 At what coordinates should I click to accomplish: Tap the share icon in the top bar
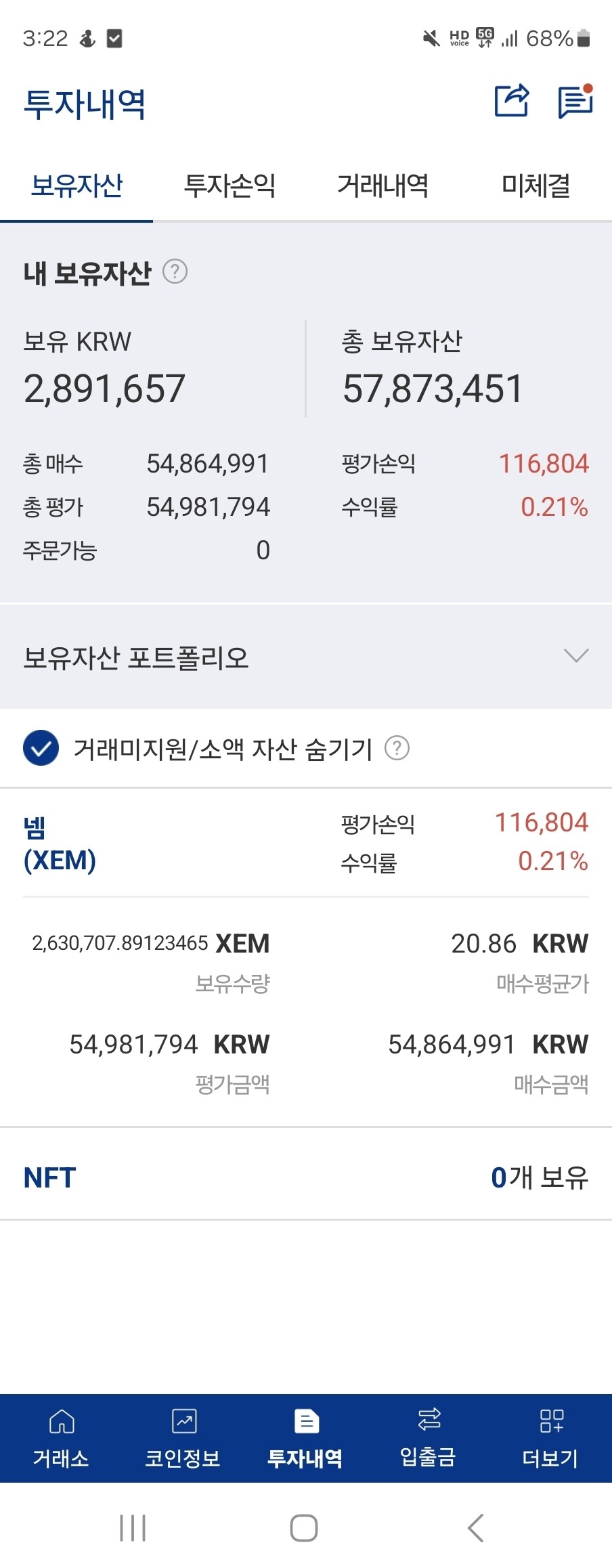512,102
